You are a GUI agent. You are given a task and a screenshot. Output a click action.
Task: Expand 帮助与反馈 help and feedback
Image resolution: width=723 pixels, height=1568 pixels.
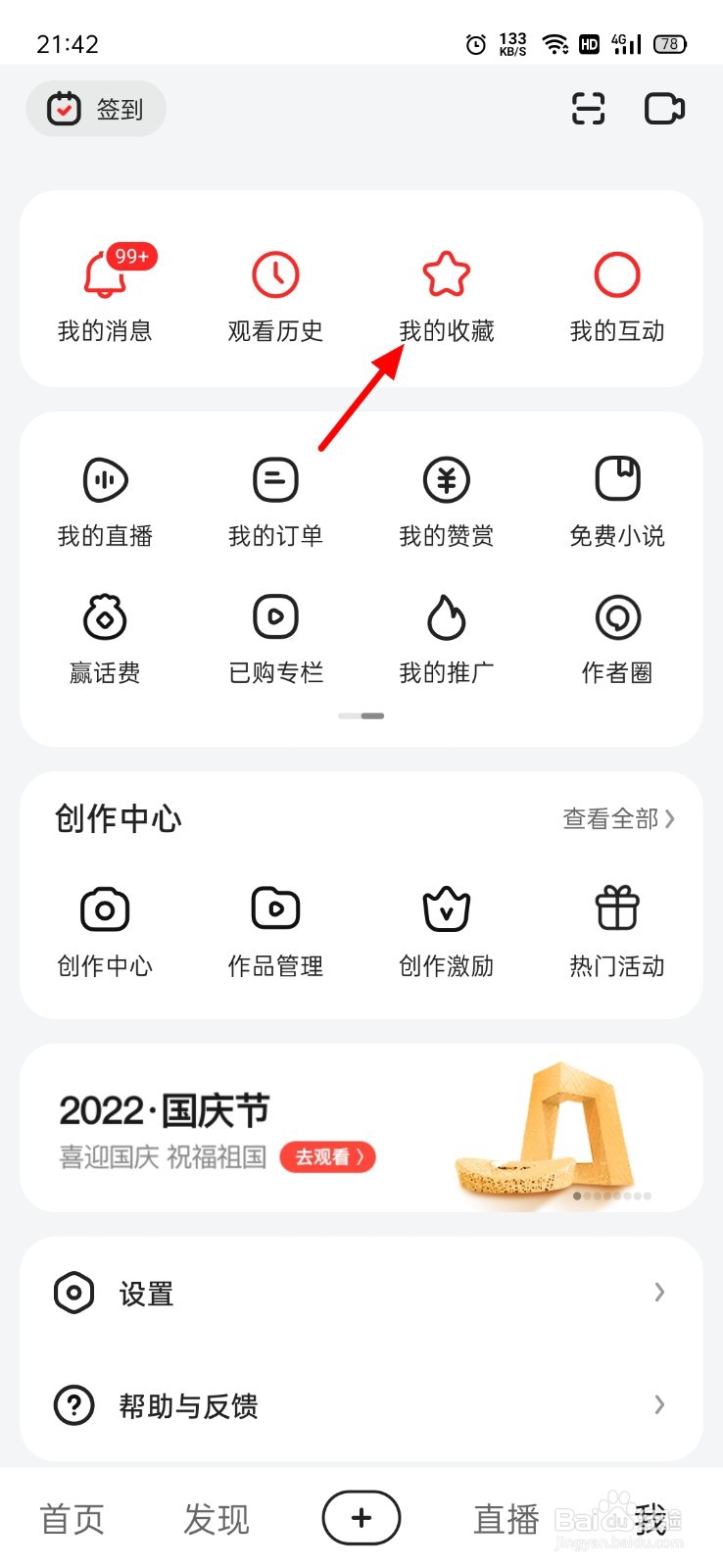click(361, 1405)
